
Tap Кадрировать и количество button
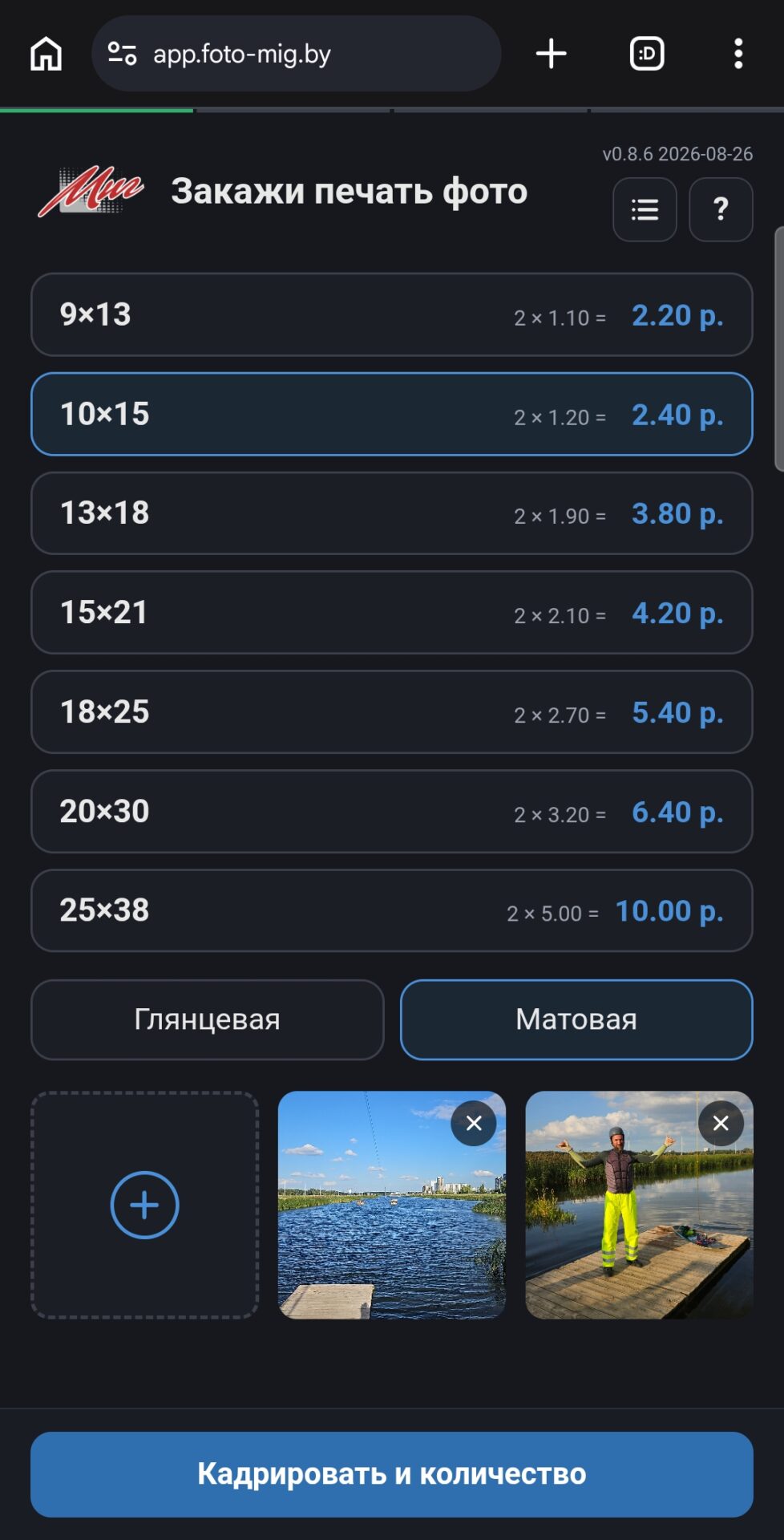tap(392, 1474)
